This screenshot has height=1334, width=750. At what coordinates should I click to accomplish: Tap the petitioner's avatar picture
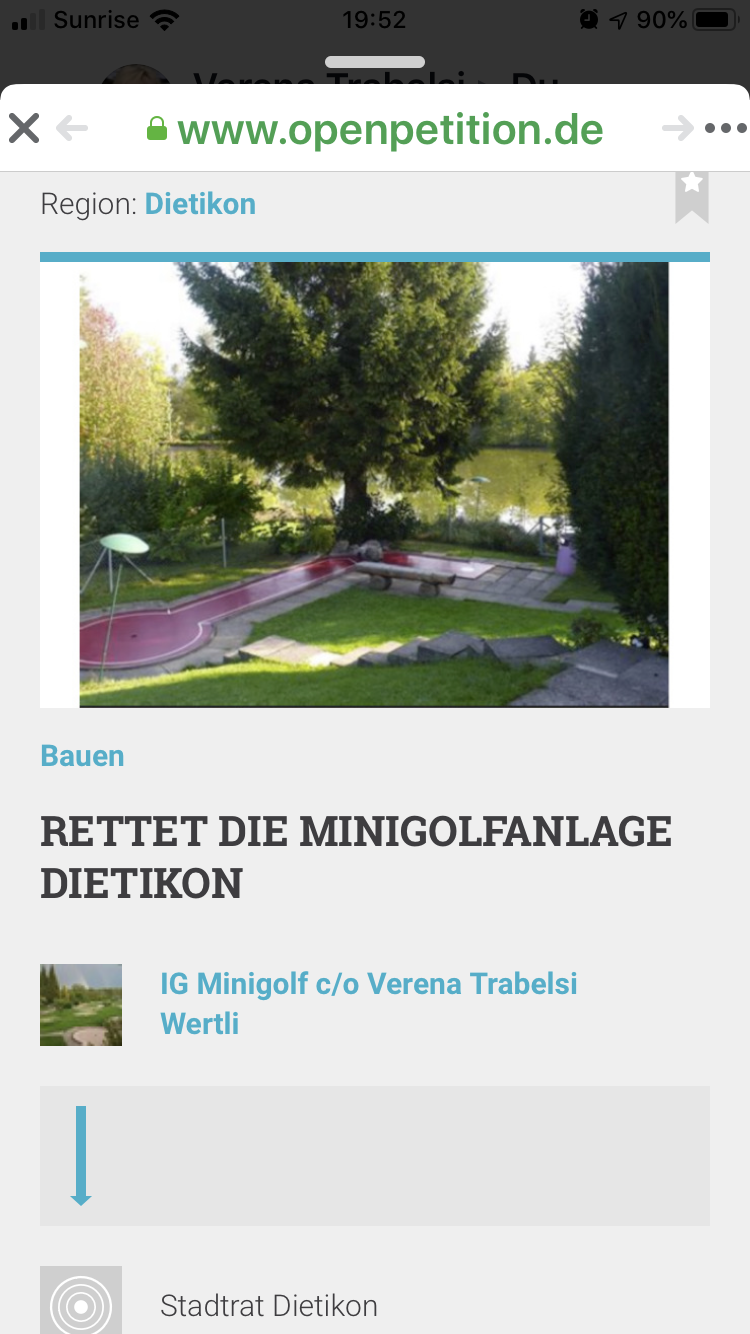(x=81, y=1005)
